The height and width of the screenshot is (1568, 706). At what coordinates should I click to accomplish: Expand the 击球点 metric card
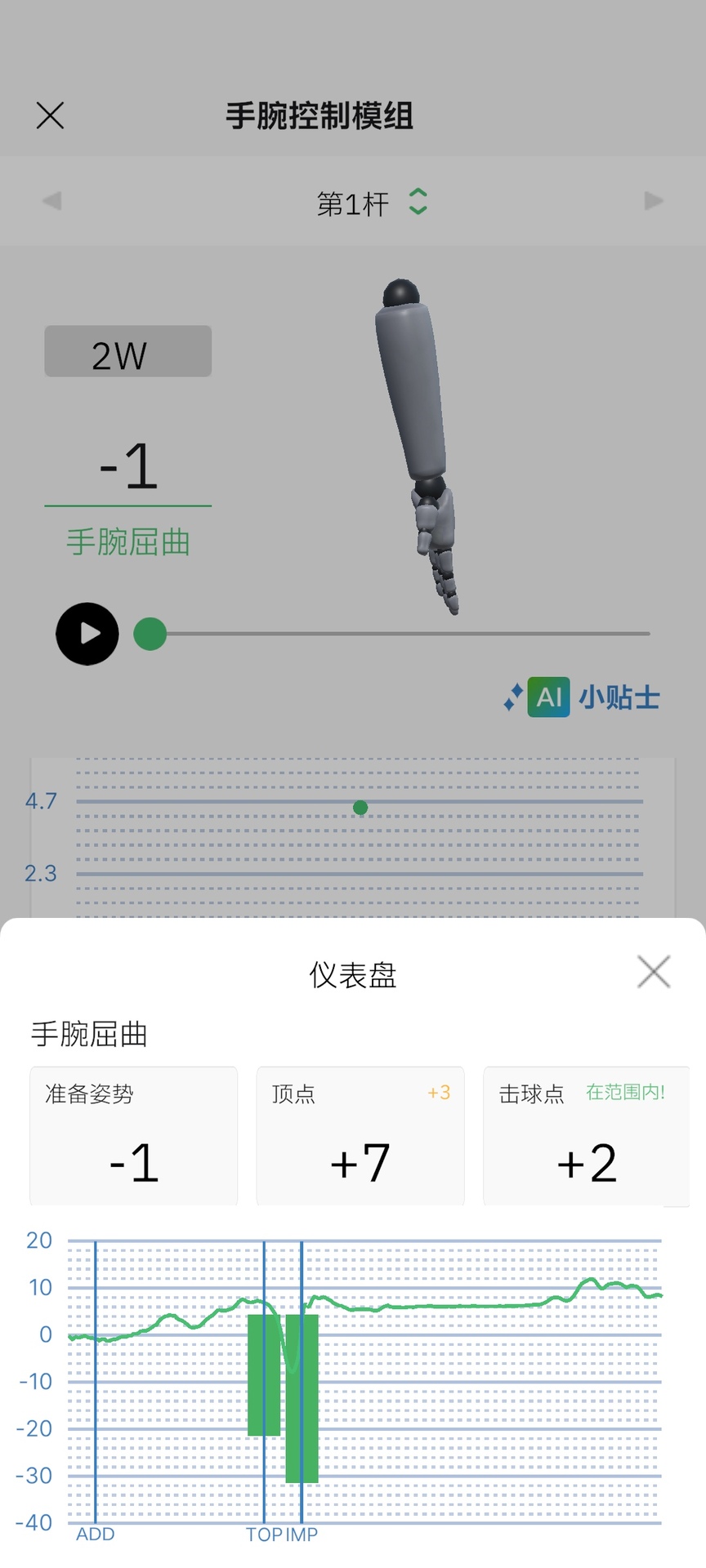point(587,1136)
